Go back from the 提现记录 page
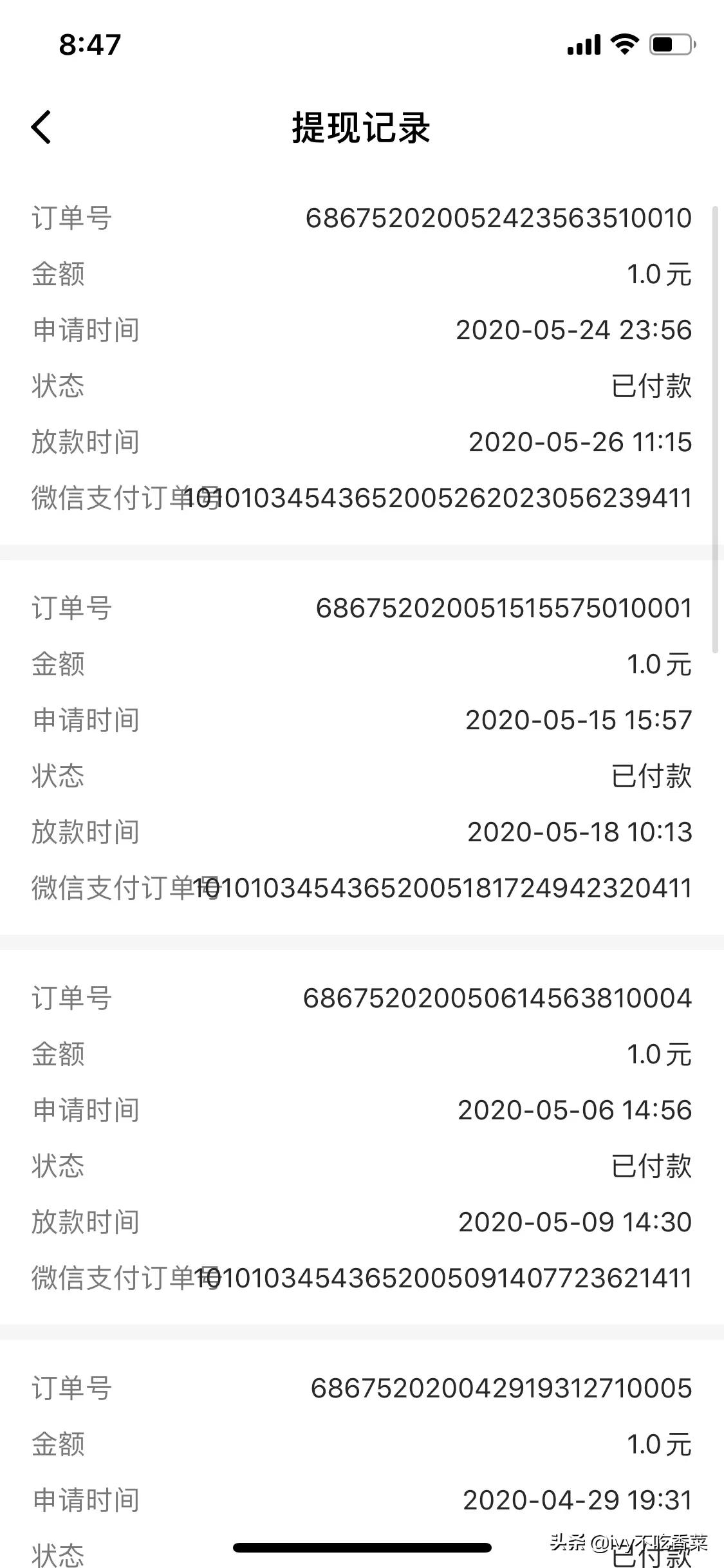The image size is (724, 1568). click(41, 127)
